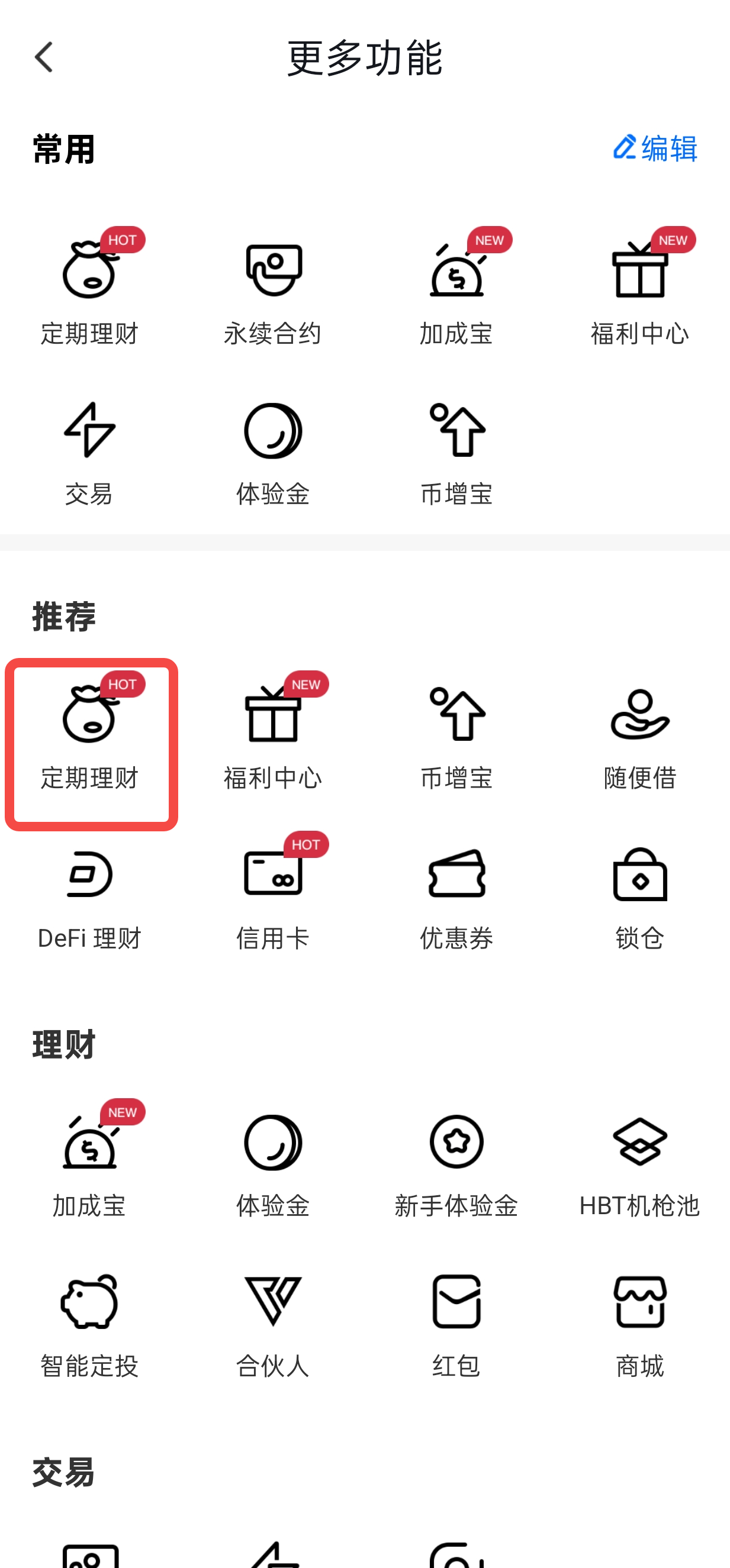Open 定期理财 from the 常用 section
Image resolution: width=730 pixels, height=1568 pixels.
90,286
